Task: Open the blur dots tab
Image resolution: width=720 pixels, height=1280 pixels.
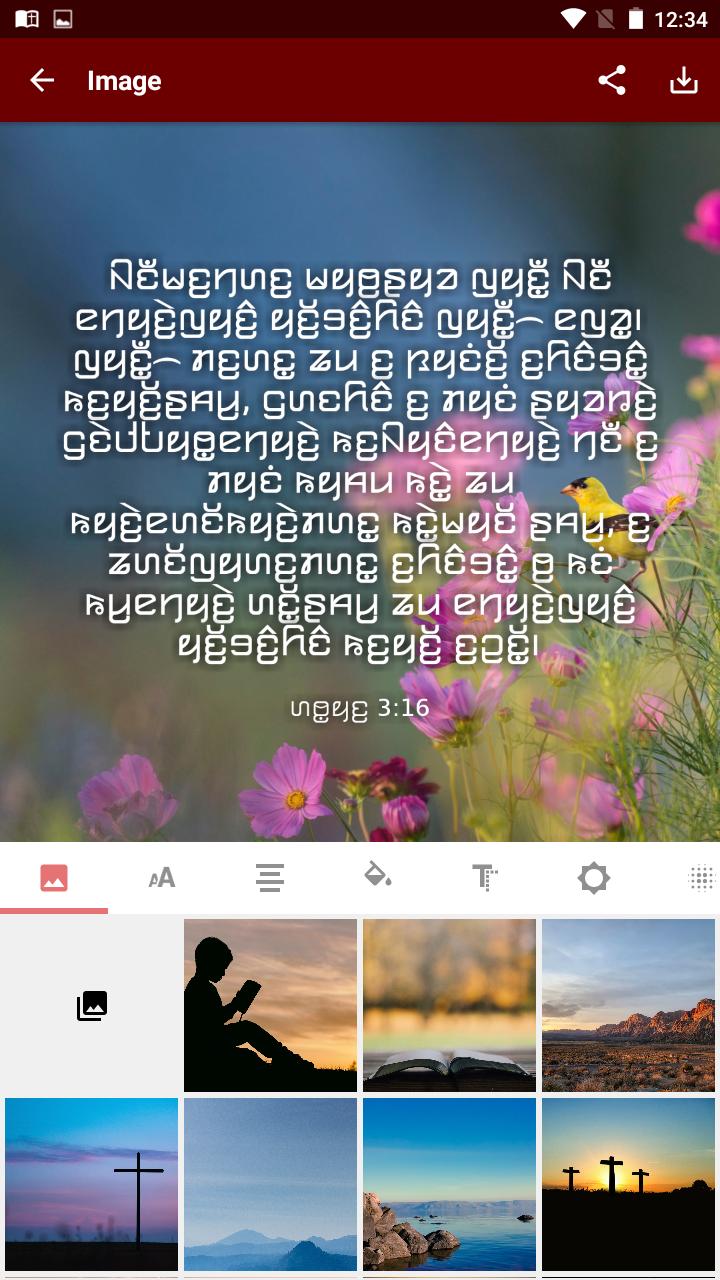Action: [702, 878]
